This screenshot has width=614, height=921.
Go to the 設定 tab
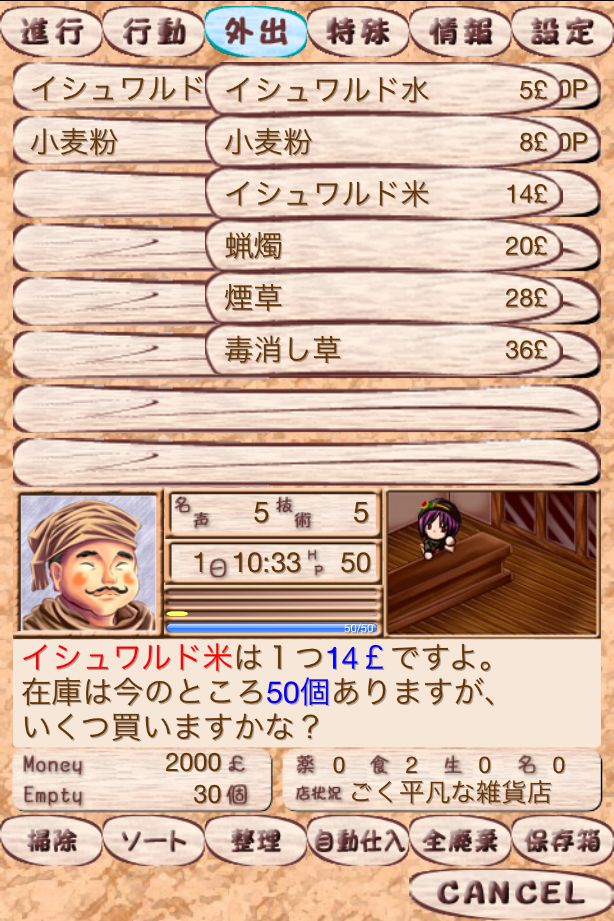[562, 31]
